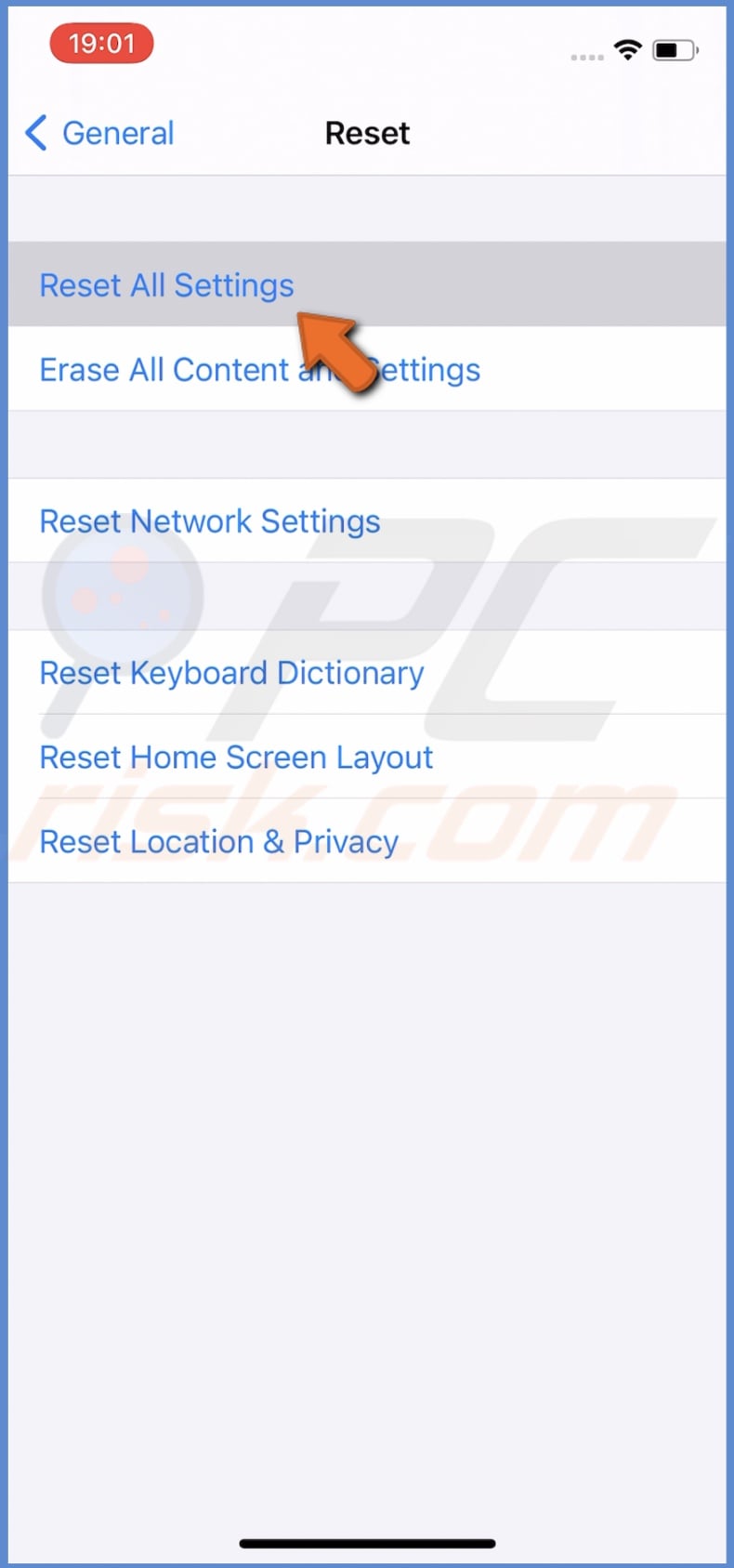Tap the battery indicator in the status bar
Image resolution: width=734 pixels, height=1568 pixels.
coord(675,51)
